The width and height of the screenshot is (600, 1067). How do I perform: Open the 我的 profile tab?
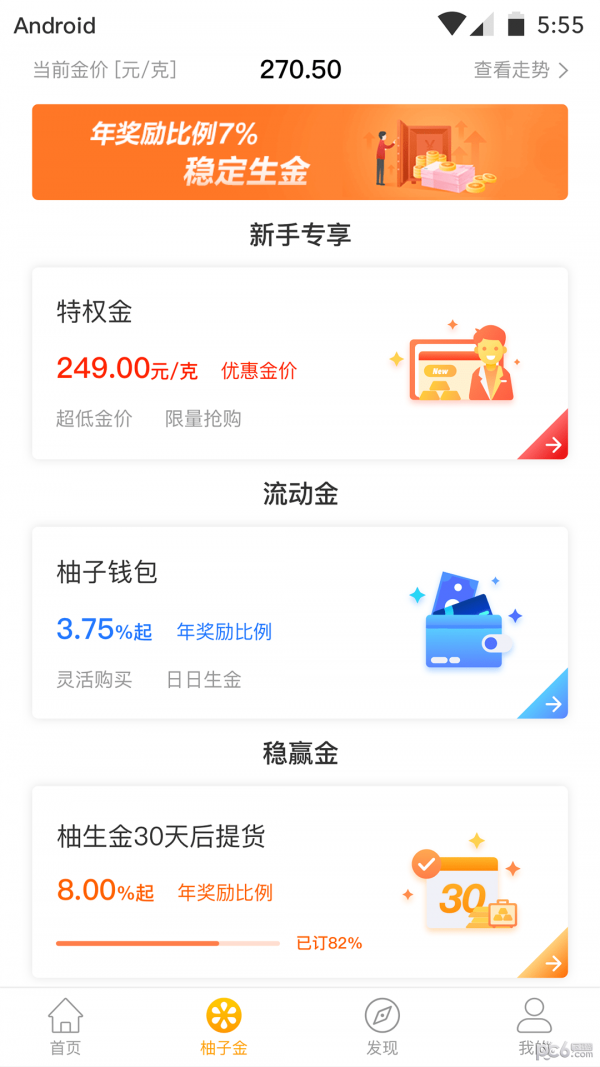click(534, 1027)
